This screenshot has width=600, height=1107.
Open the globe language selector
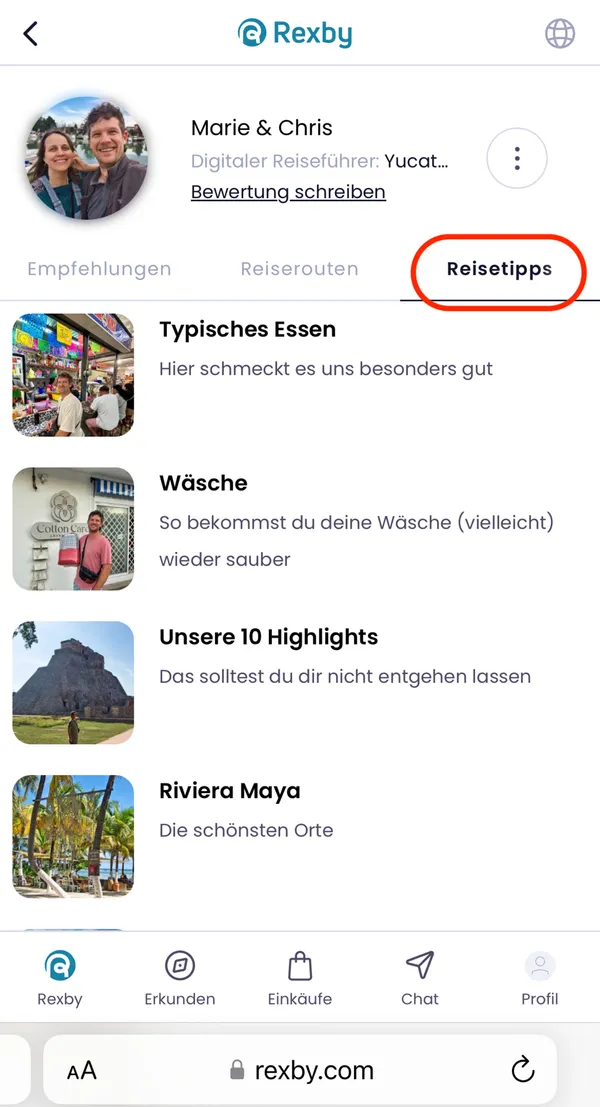pyautogui.click(x=560, y=33)
